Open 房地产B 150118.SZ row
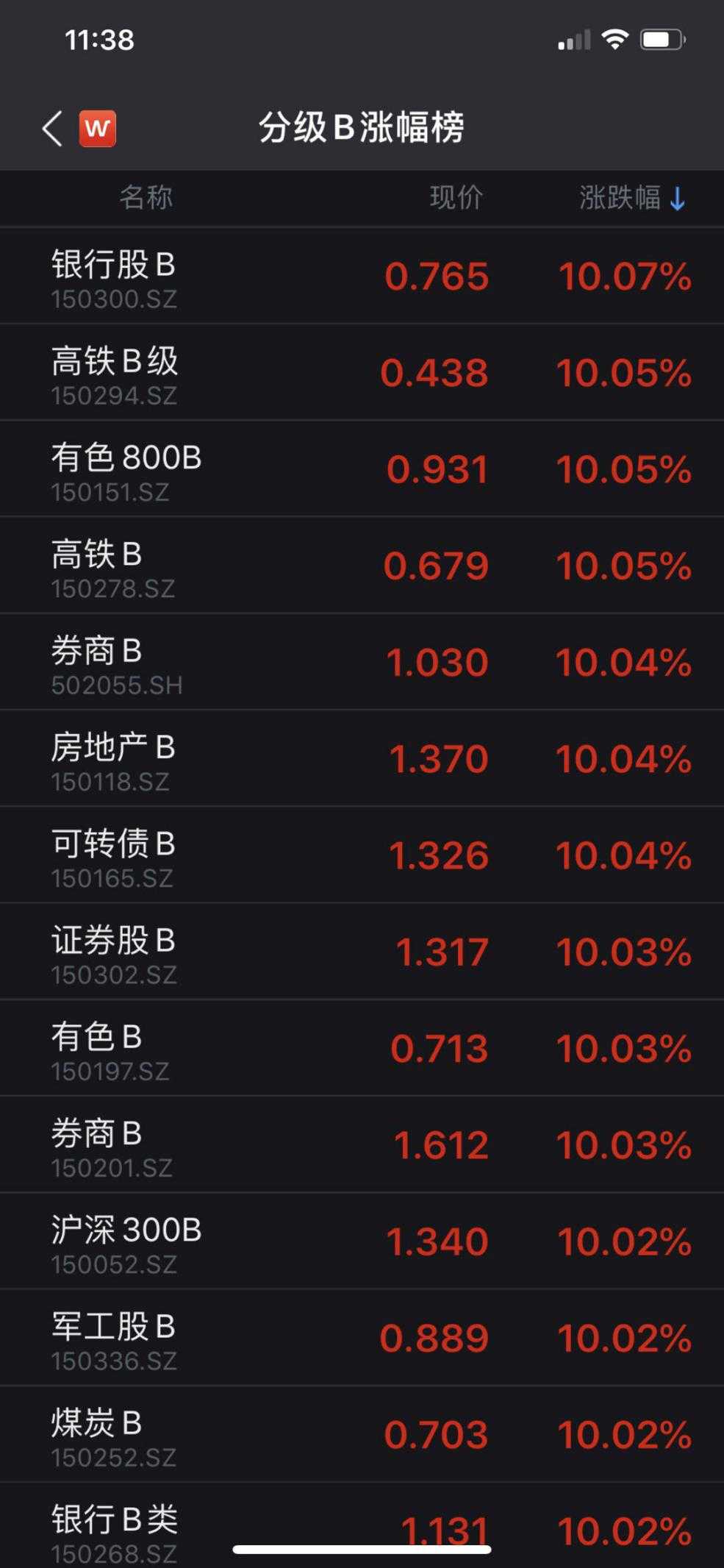This screenshot has height=1568, width=724. tap(362, 758)
